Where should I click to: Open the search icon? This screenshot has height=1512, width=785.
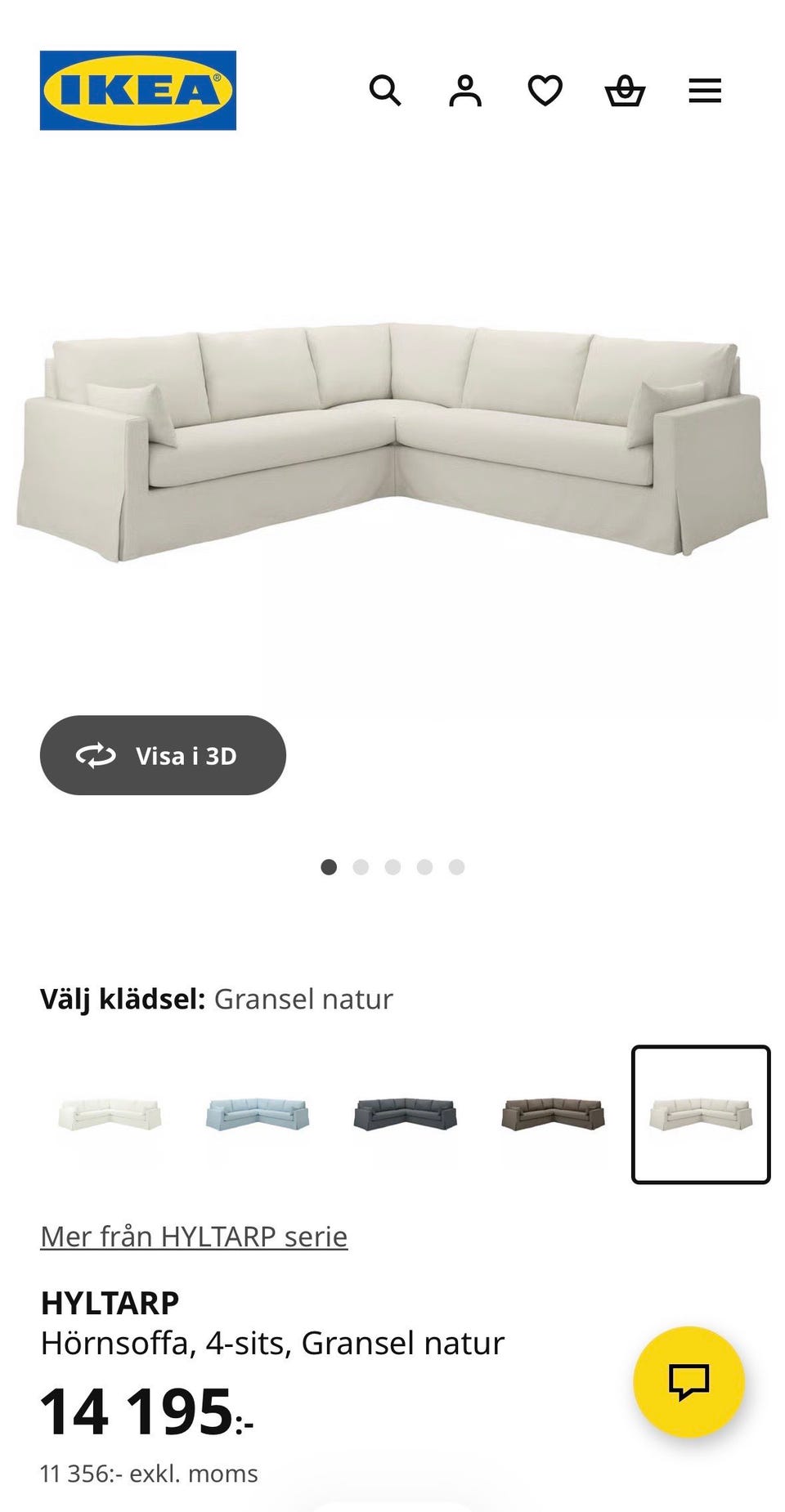pos(386,91)
